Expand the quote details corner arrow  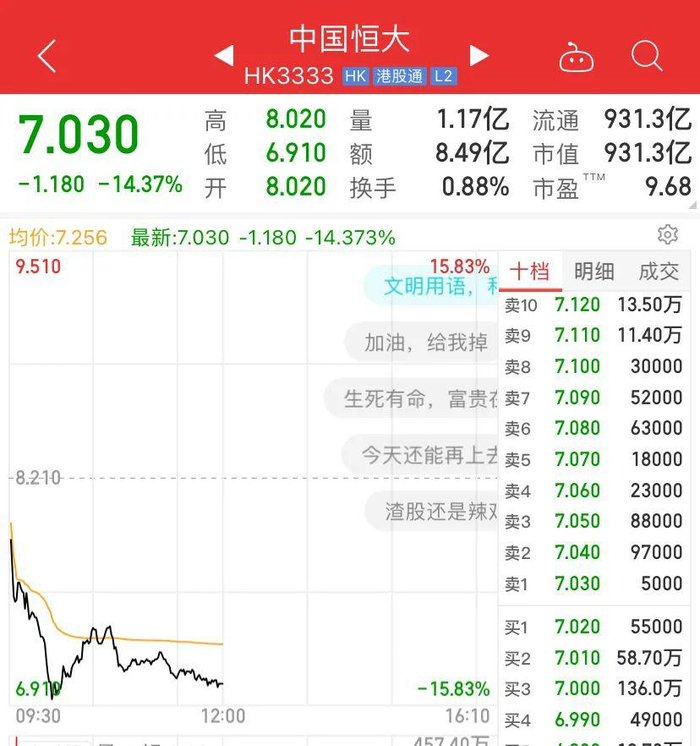693,205
